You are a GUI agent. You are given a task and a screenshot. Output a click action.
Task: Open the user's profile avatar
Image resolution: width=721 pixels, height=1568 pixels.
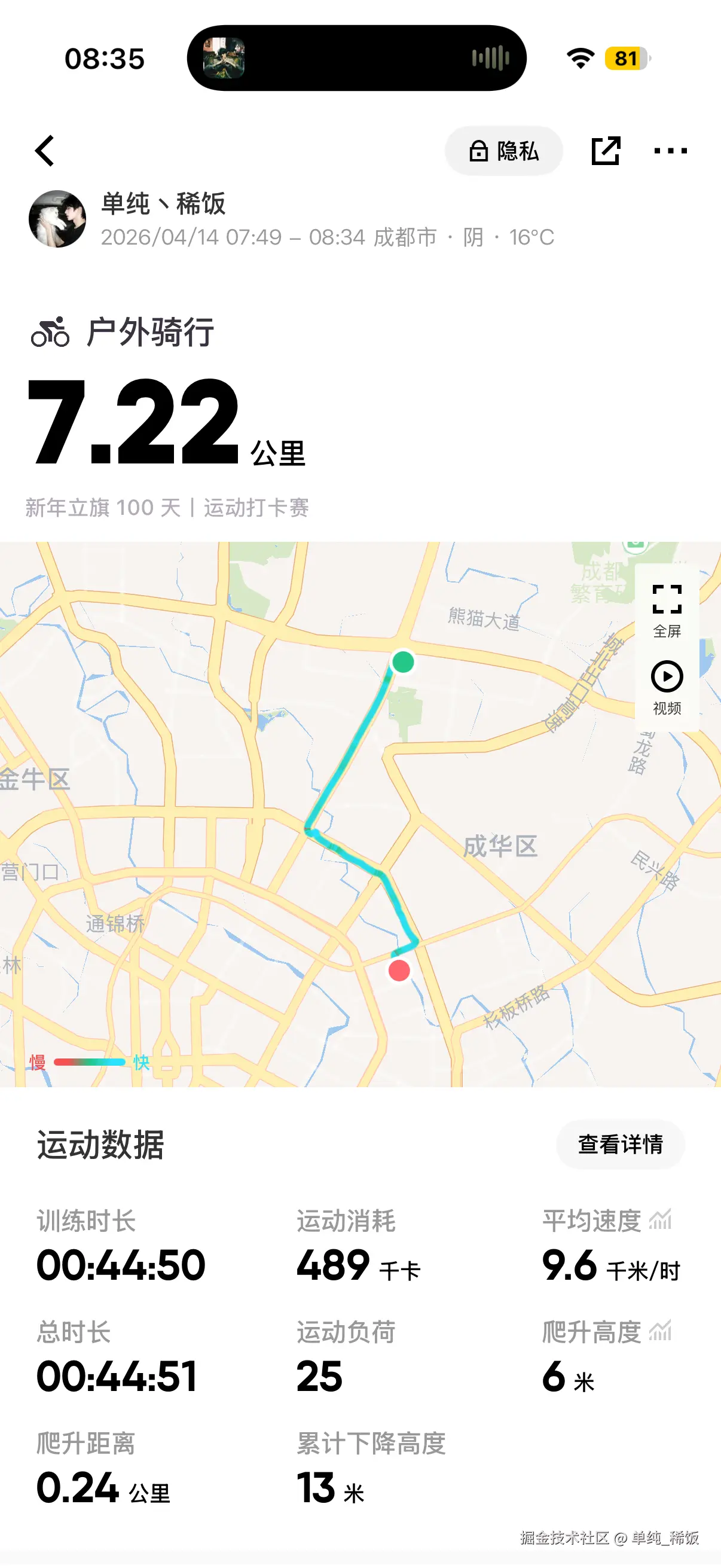pos(57,219)
